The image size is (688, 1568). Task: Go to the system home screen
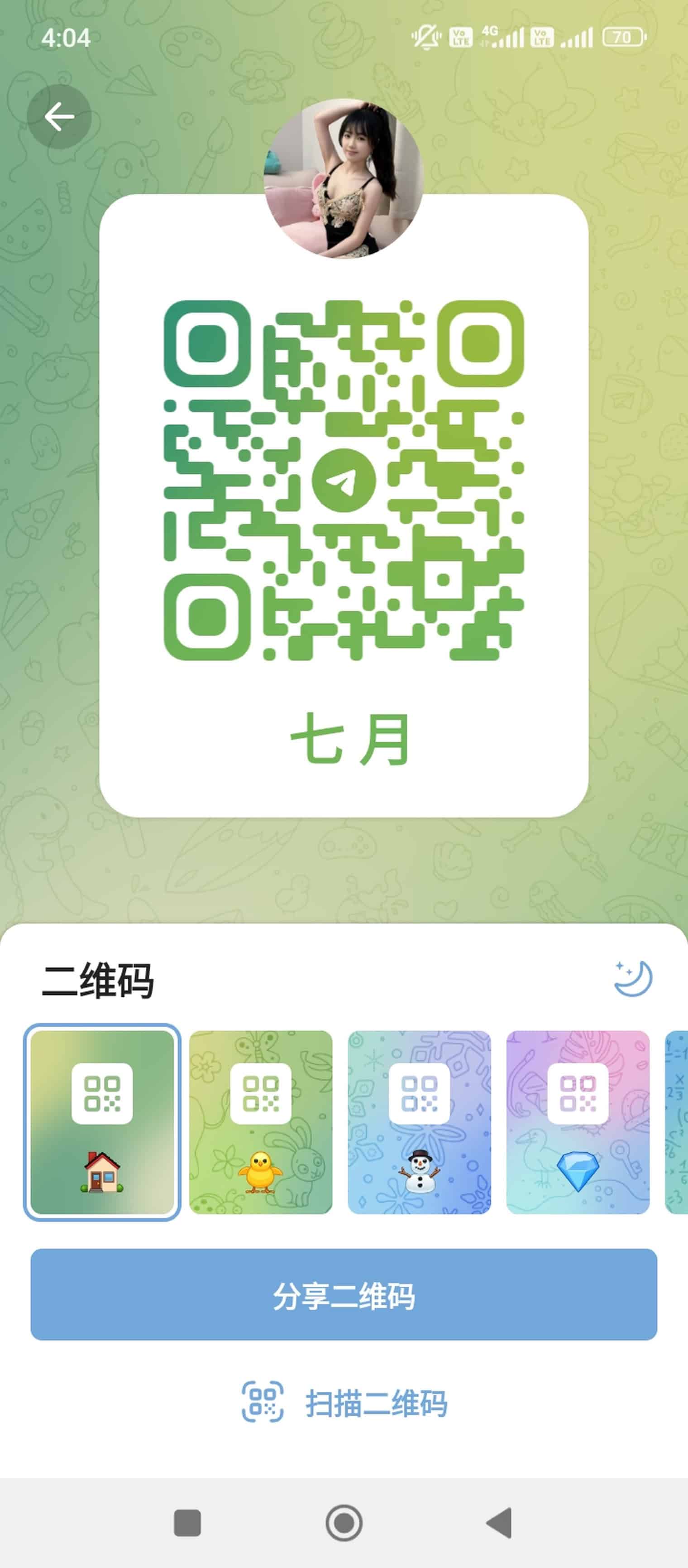(x=344, y=1524)
